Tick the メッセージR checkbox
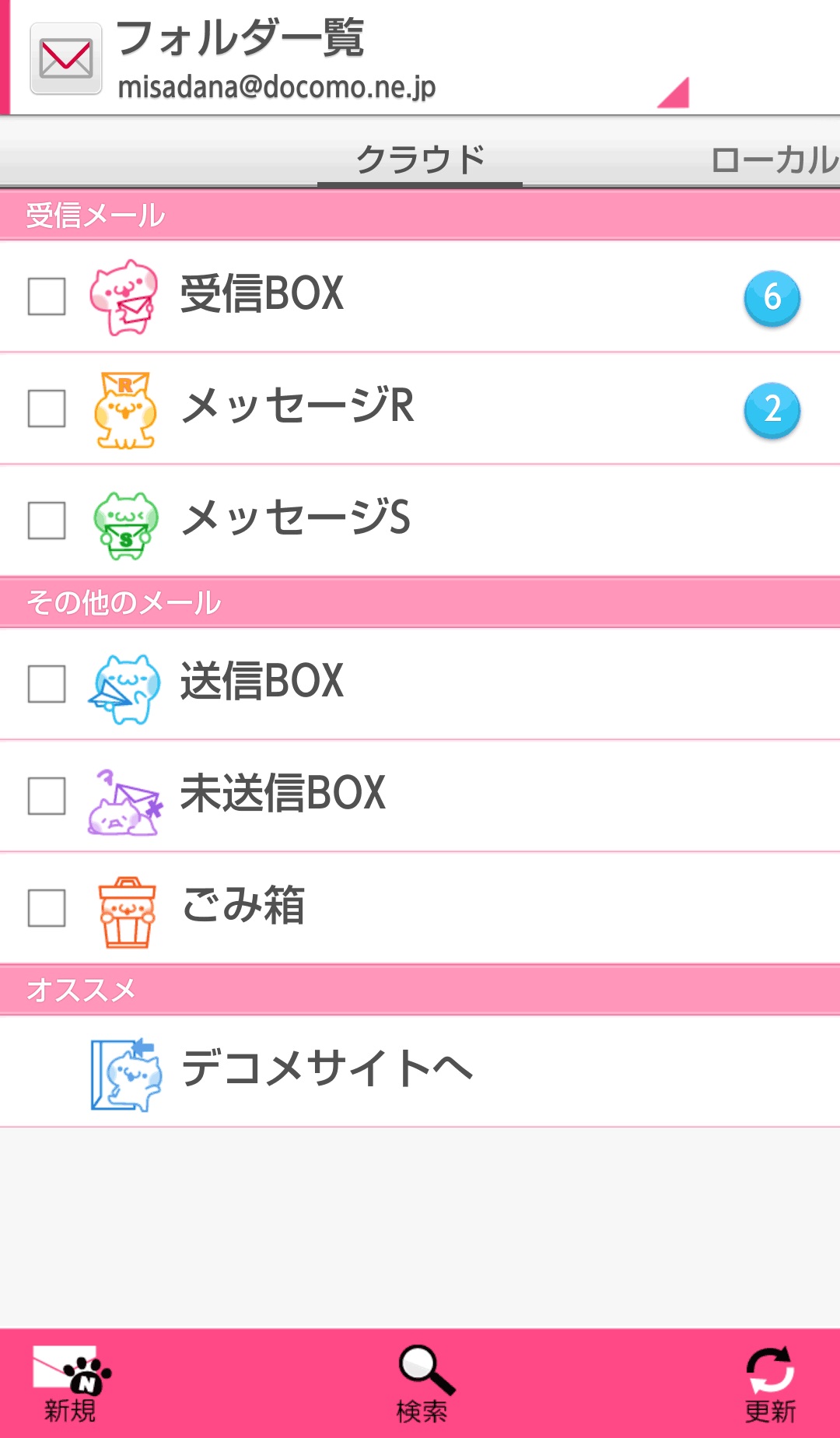 point(47,409)
